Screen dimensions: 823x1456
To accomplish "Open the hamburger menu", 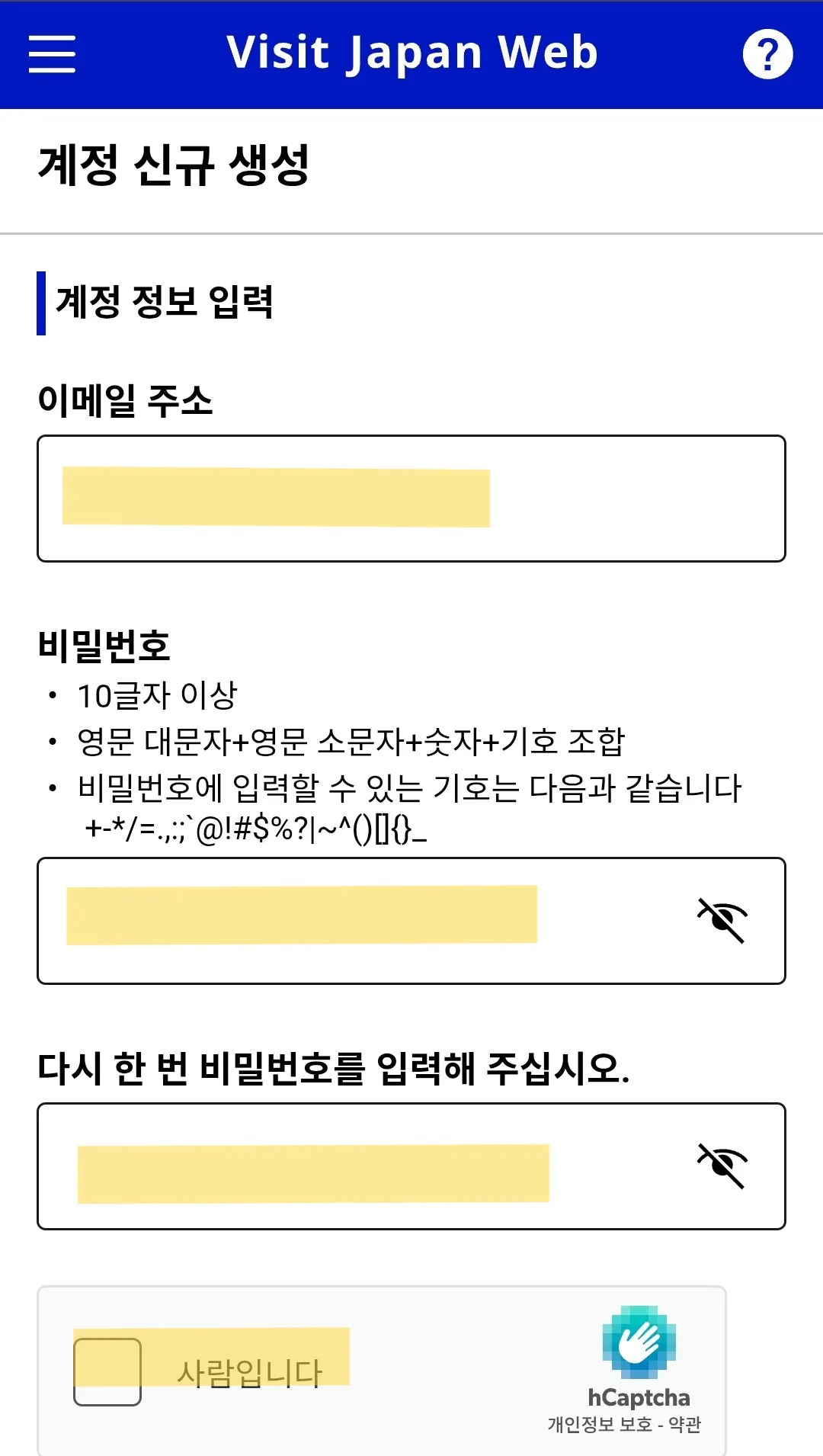I will tap(52, 54).
